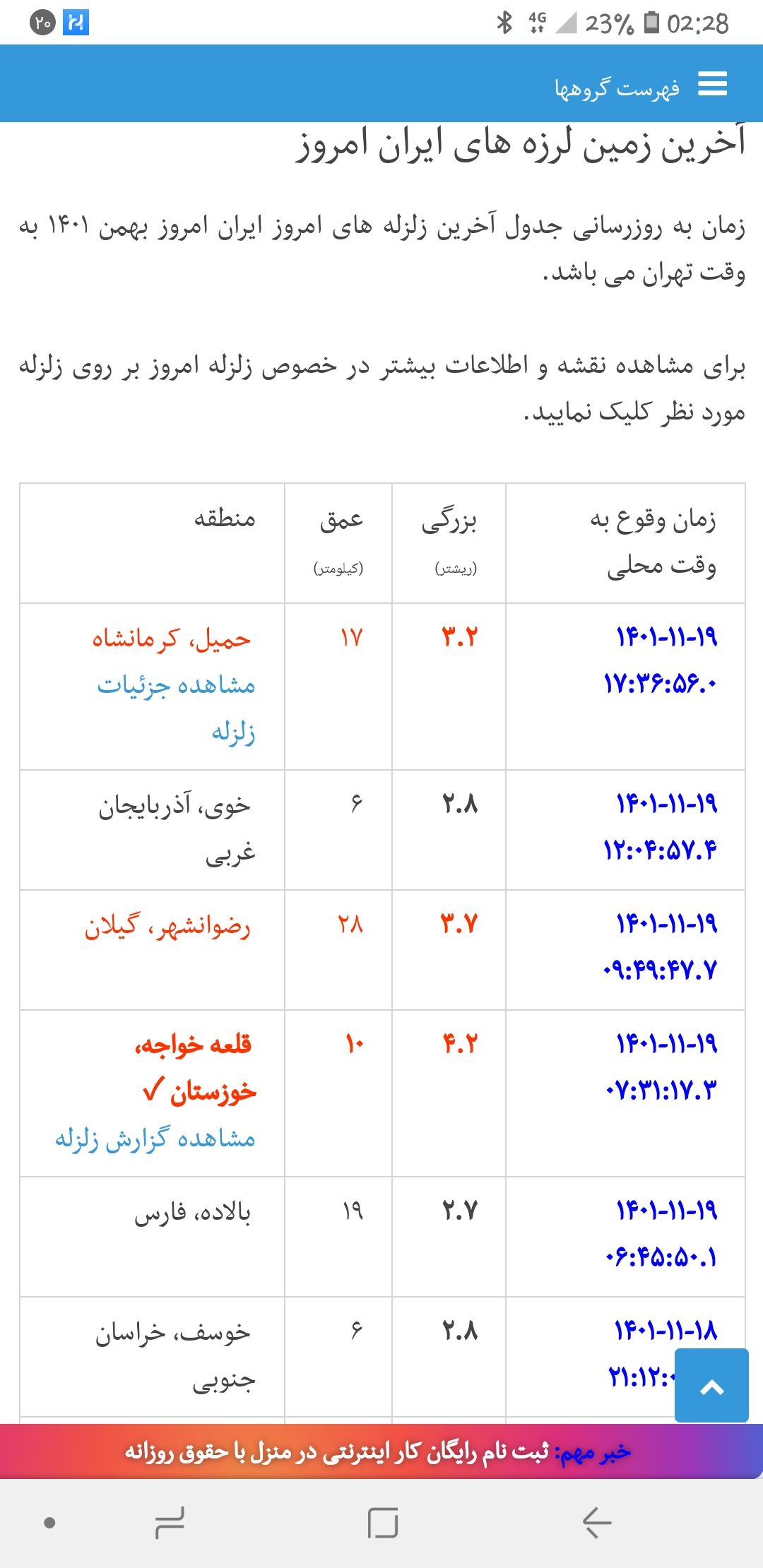Open the مشاهده گزارش زلزله link for قلعه خواجه، خوزستان
The width and height of the screenshot is (763, 1568).
pos(155,1139)
